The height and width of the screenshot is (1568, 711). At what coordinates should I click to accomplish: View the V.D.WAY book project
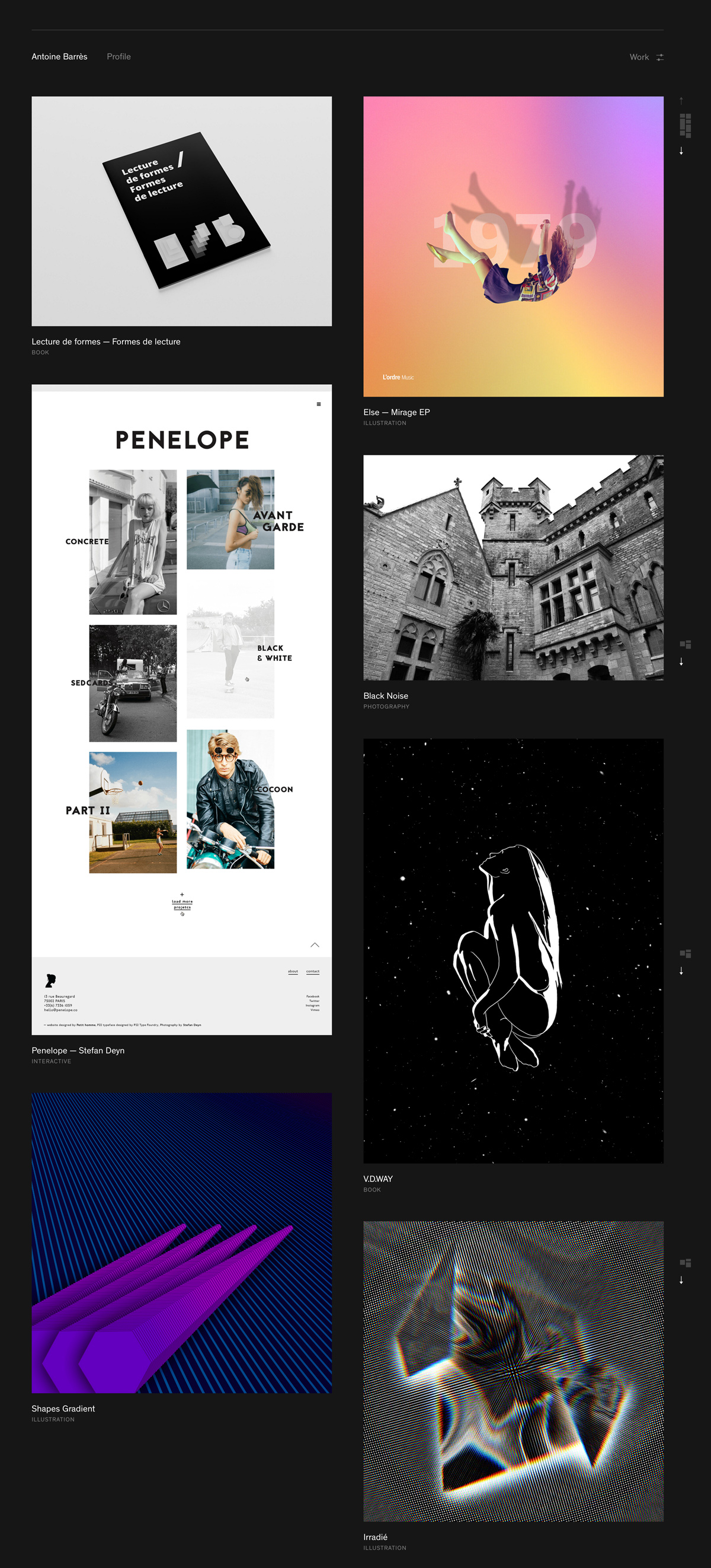click(x=513, y=950)
